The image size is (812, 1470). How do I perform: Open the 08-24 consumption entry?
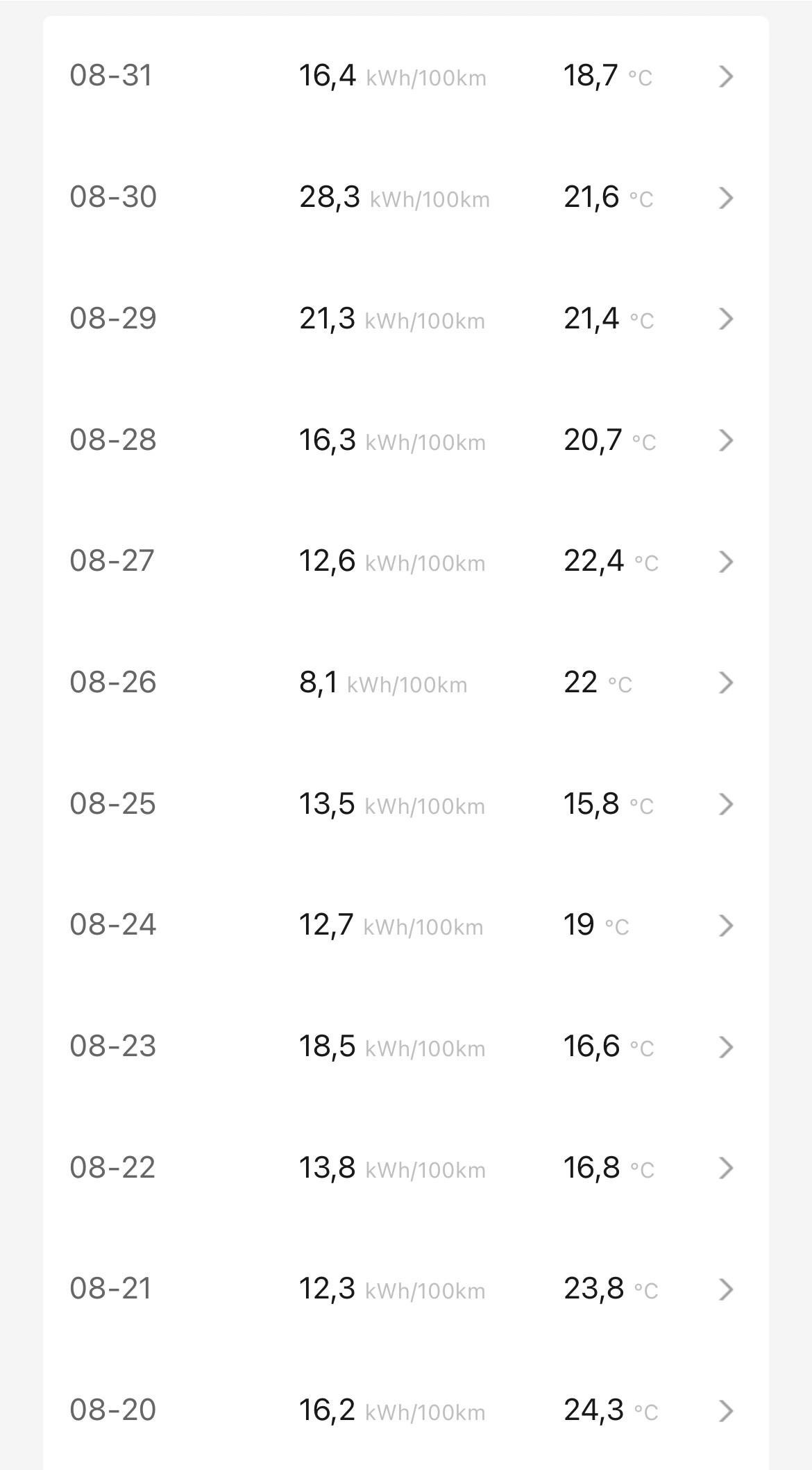[x=405, y=925]
